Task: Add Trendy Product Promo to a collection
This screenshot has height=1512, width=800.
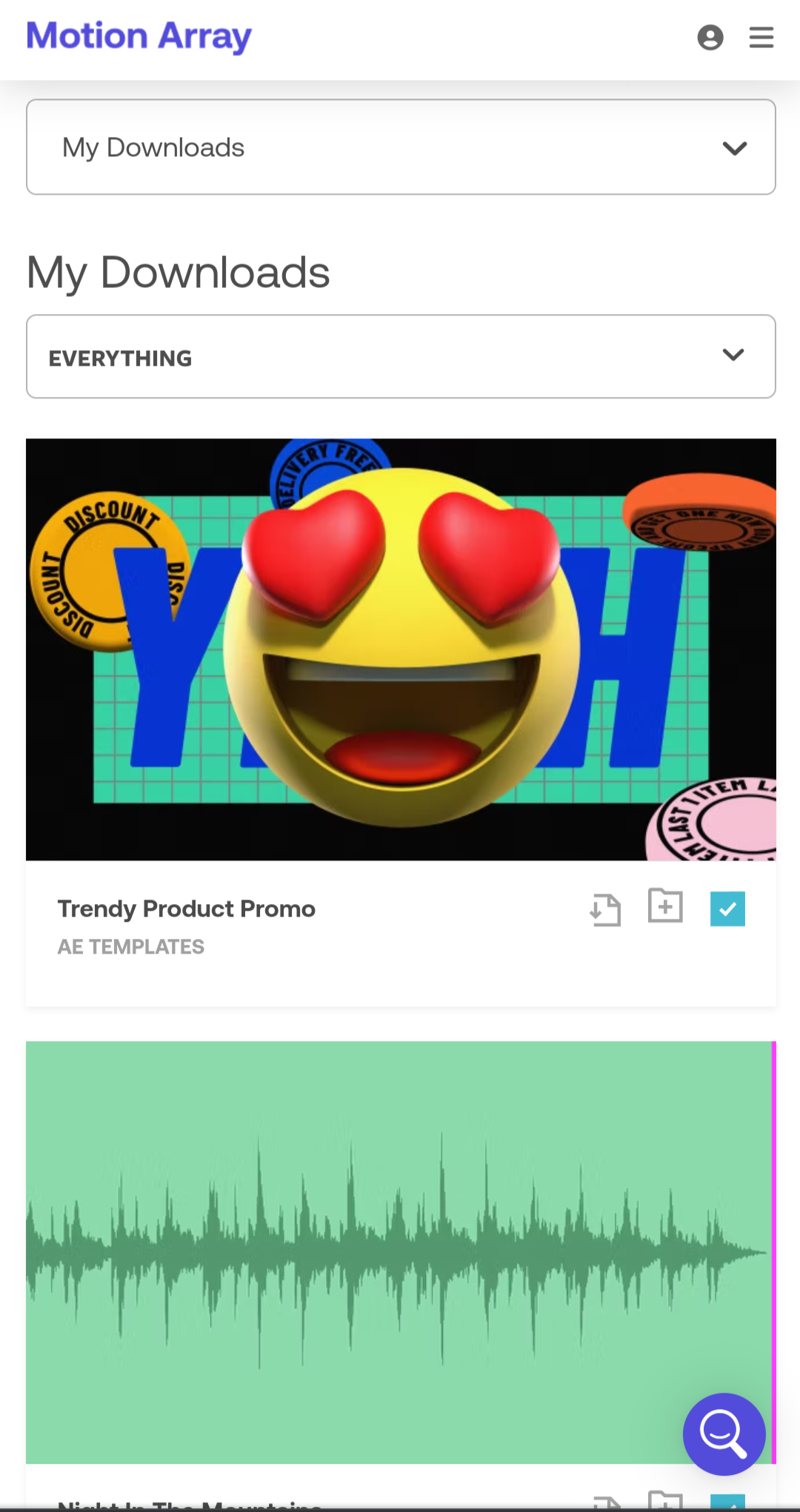Action: coord(665,906)
